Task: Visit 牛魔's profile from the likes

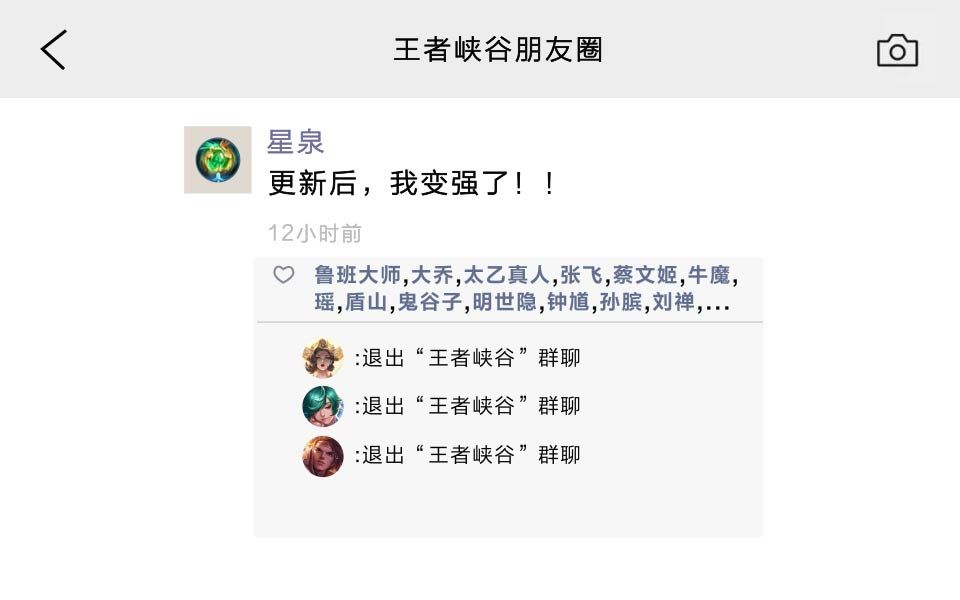Action: [x=709, y=275]
